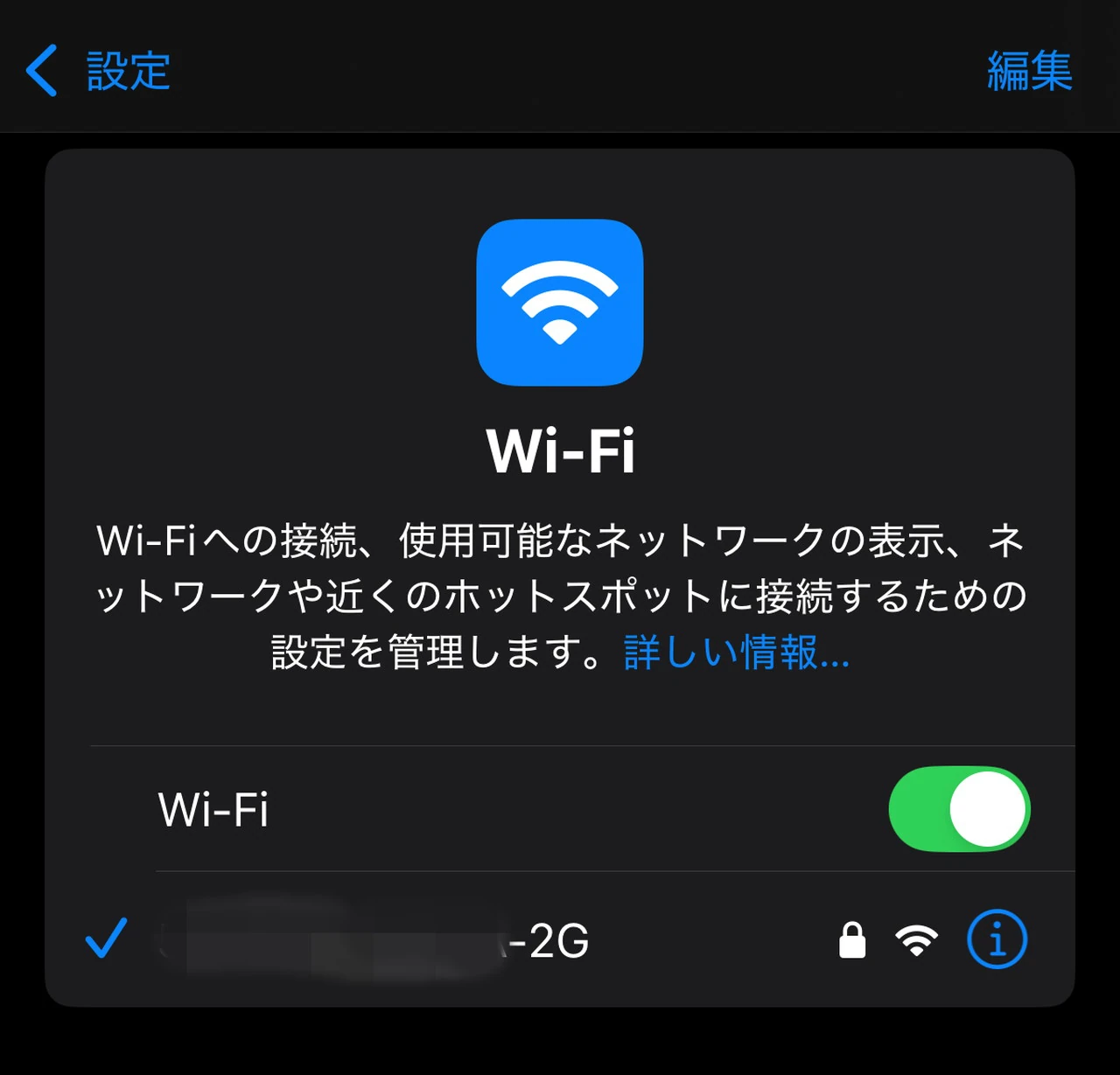Open the 詳しい情報 link
Image resolution: width=1120 pixels, height=1075 pixels.
click(x=736, y=653)
